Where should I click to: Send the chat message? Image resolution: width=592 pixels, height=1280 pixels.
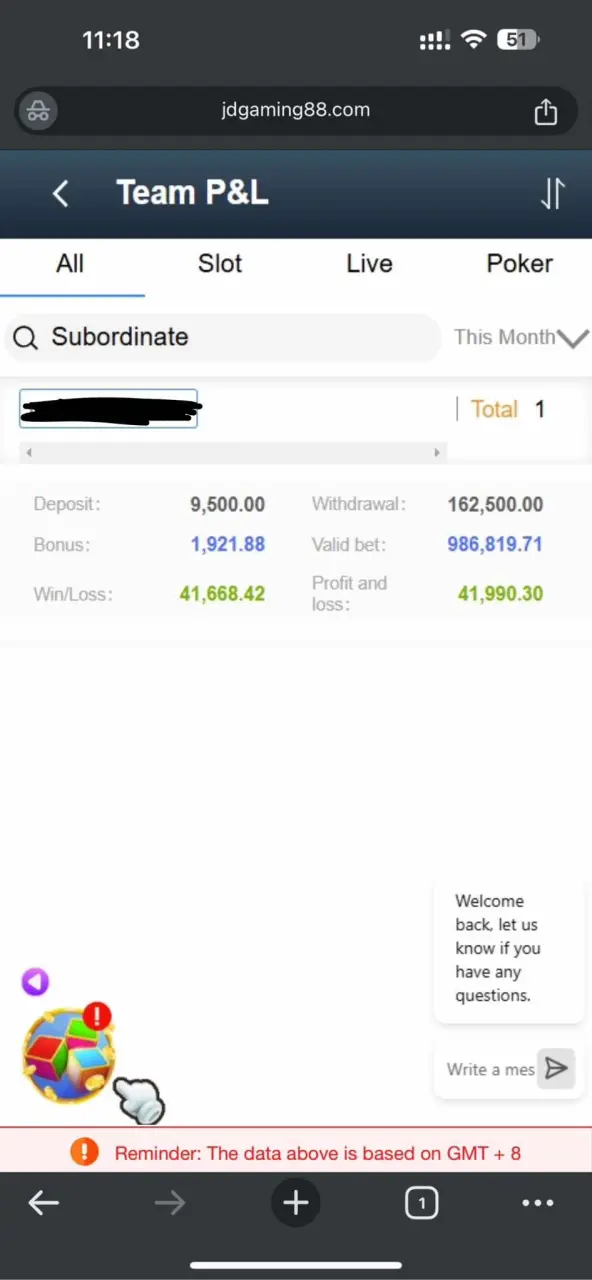coord(557,1069)
